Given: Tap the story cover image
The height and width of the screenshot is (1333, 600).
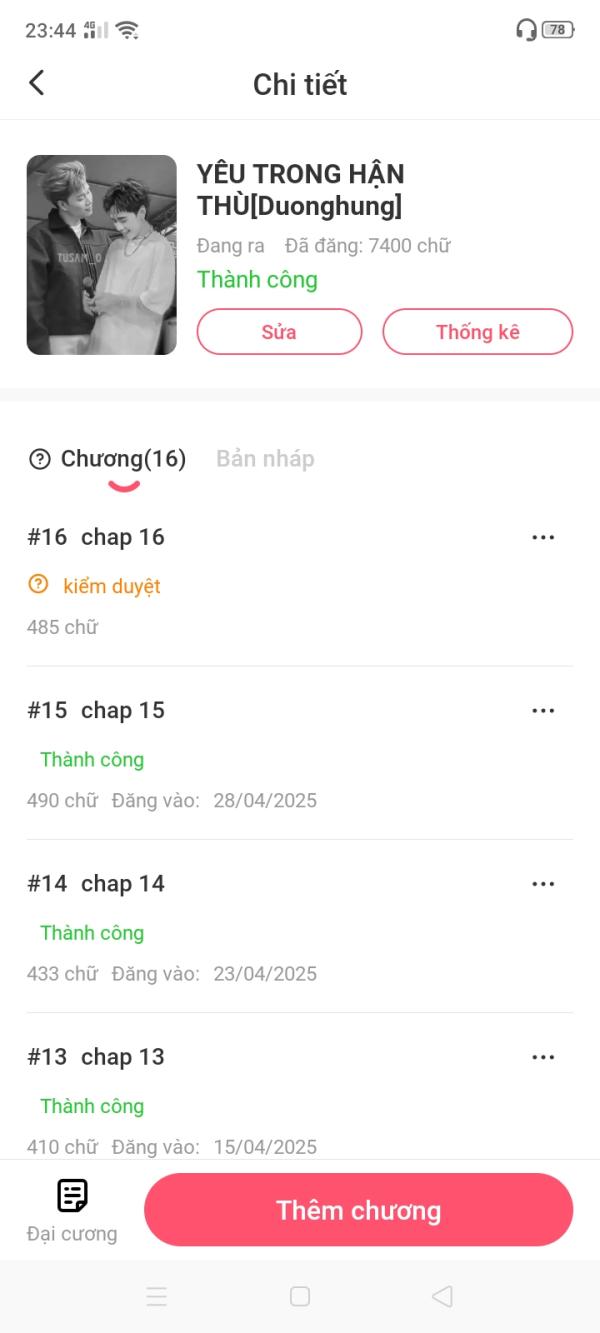Looking at the screenshot, I should coord(101,255).
